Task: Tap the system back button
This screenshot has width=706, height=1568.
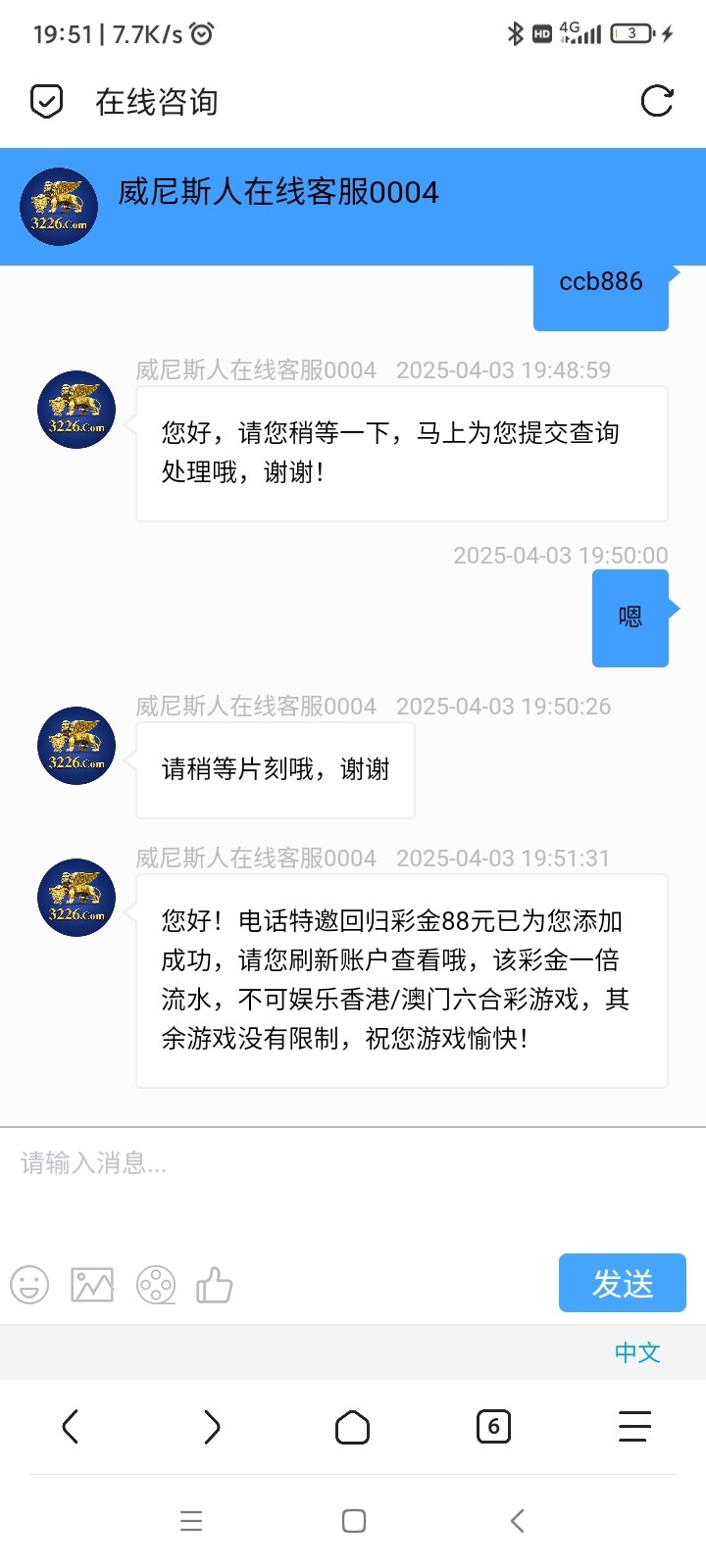Action: tap(518, 1521)
